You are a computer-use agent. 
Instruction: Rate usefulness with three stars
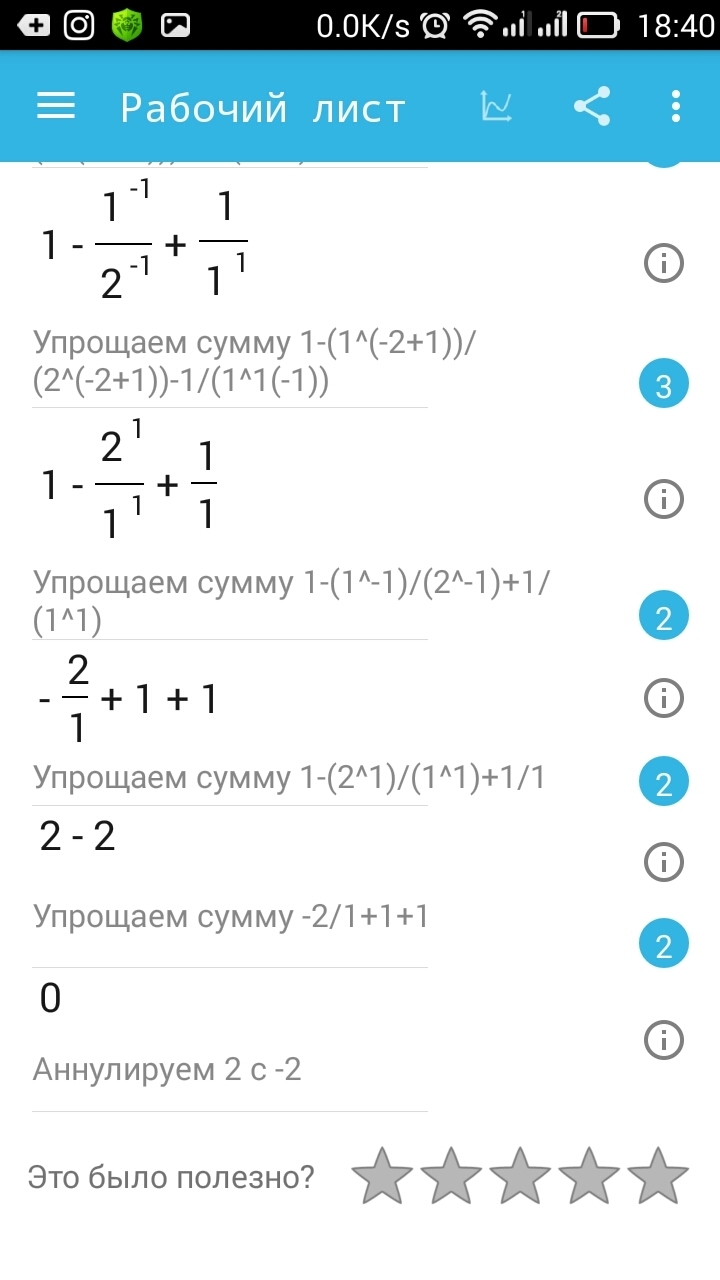pyautogui.click(x=520, y=1176)
